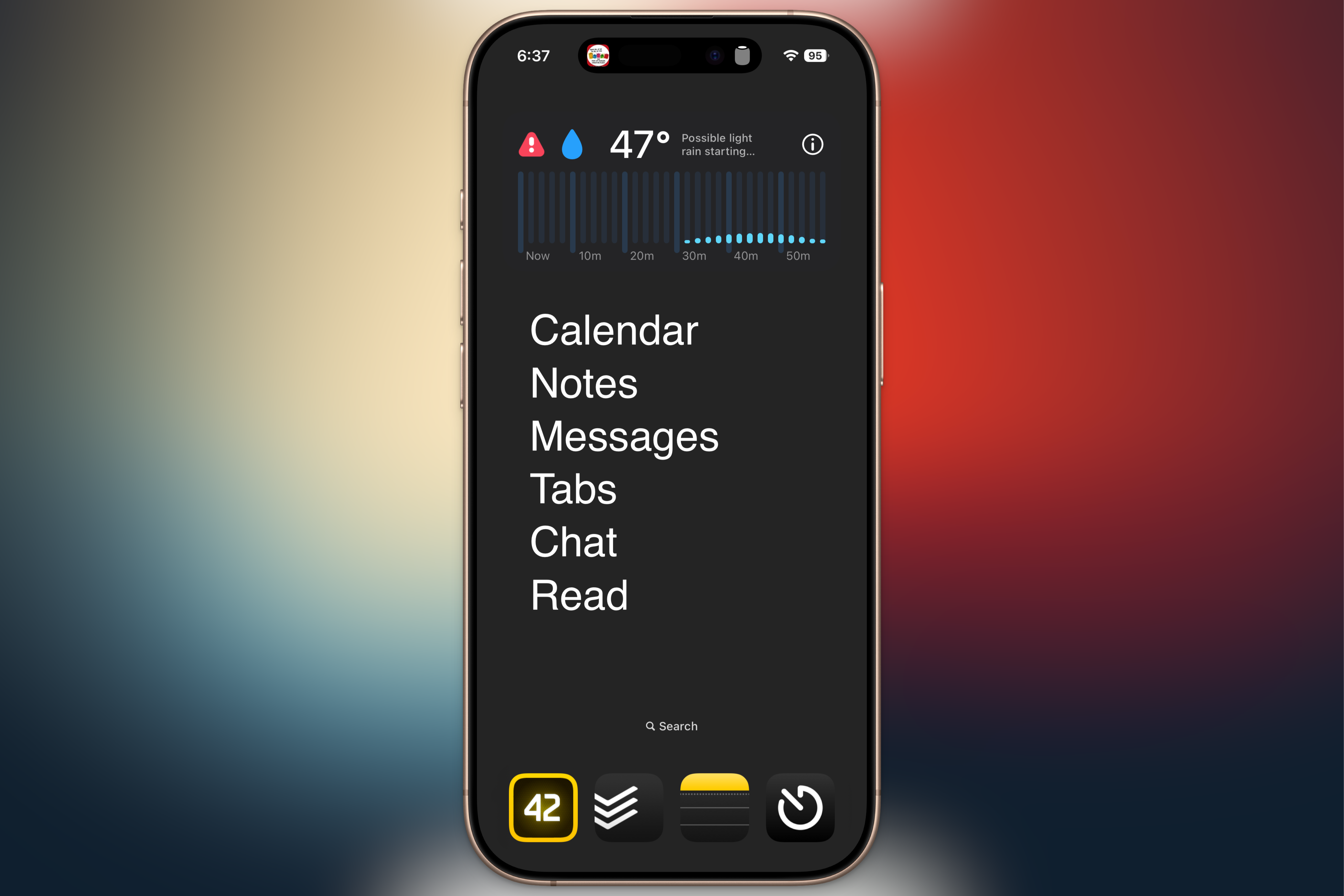Open the Tabs entry
Screen dimensions: 1344x896
click(x=573, y=489)
